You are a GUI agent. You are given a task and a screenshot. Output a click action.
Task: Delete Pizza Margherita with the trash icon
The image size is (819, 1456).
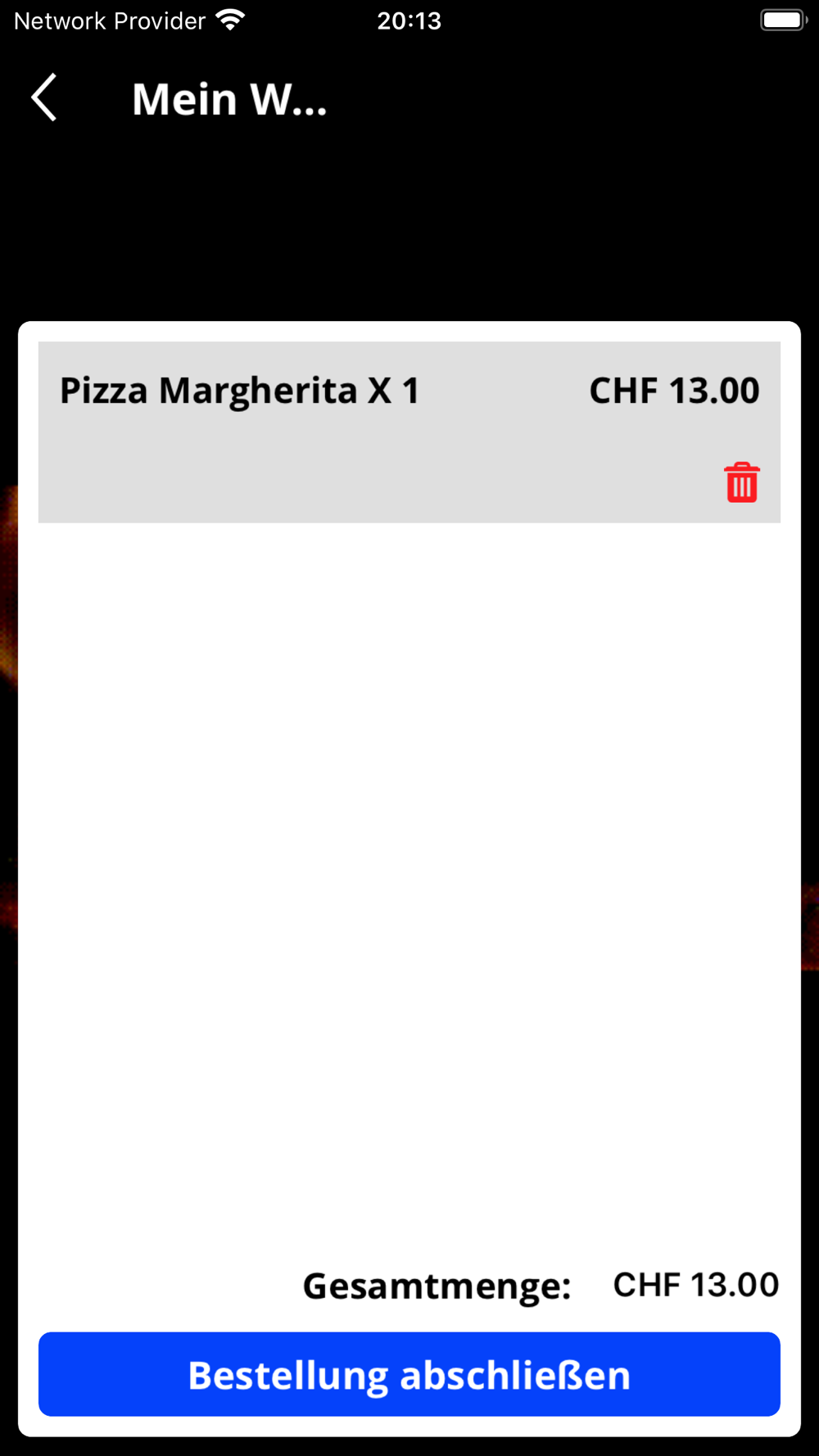tap(741, 482)
